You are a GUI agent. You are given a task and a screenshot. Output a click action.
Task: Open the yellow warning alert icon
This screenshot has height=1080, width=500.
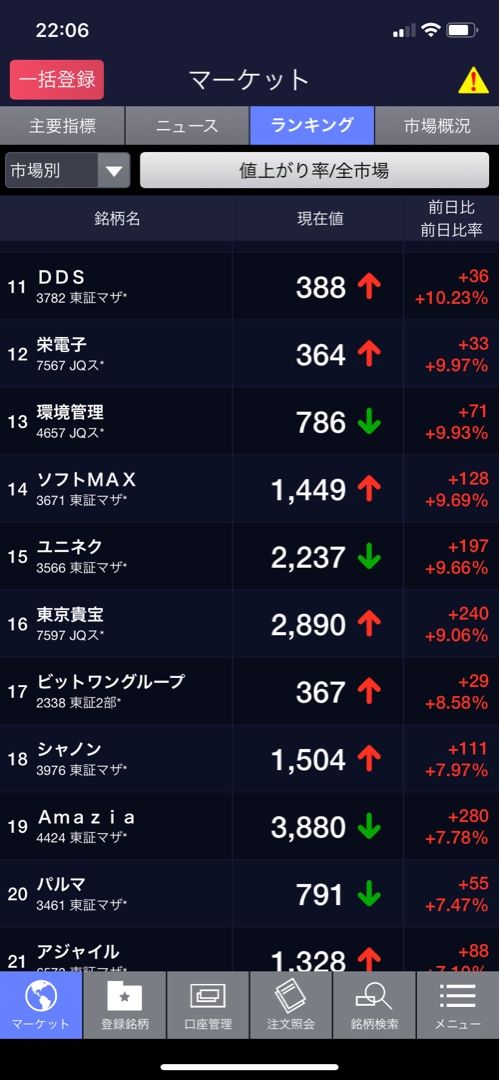pyautogui.click(x=473, y=81)
